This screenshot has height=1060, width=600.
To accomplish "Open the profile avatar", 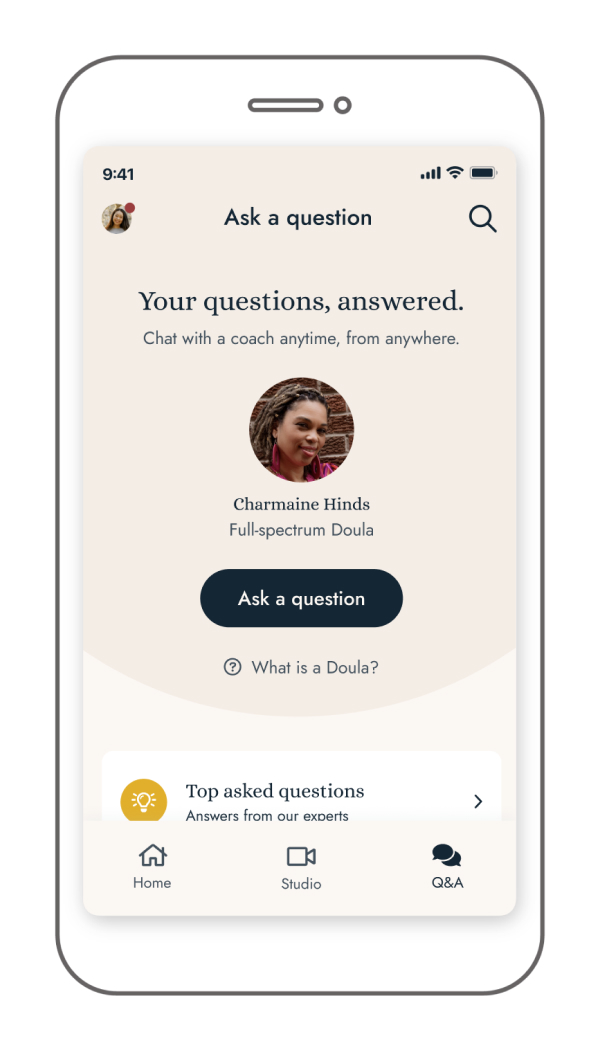I will click(117, 219).
